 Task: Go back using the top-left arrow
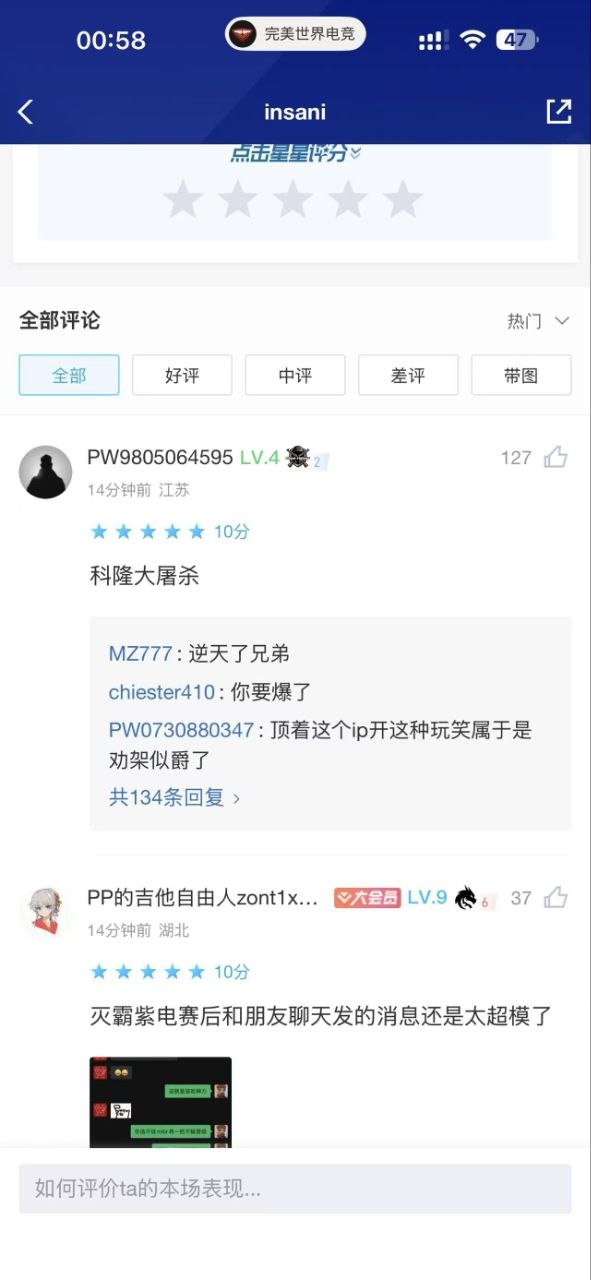click(26, 112)
